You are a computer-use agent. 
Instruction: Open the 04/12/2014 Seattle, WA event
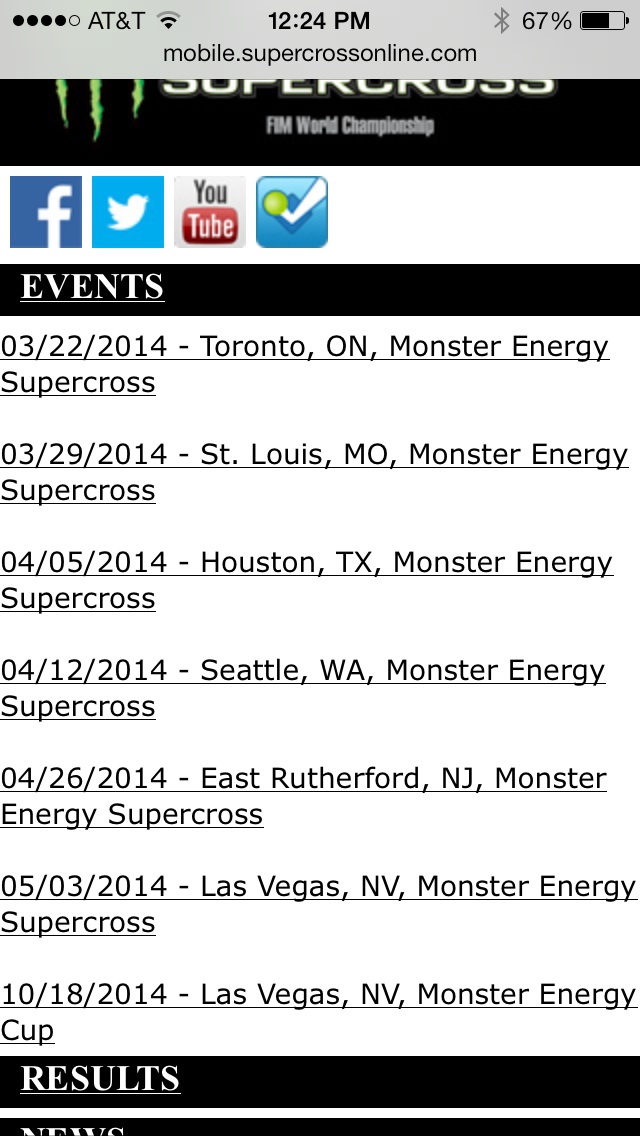coord(302,671)
